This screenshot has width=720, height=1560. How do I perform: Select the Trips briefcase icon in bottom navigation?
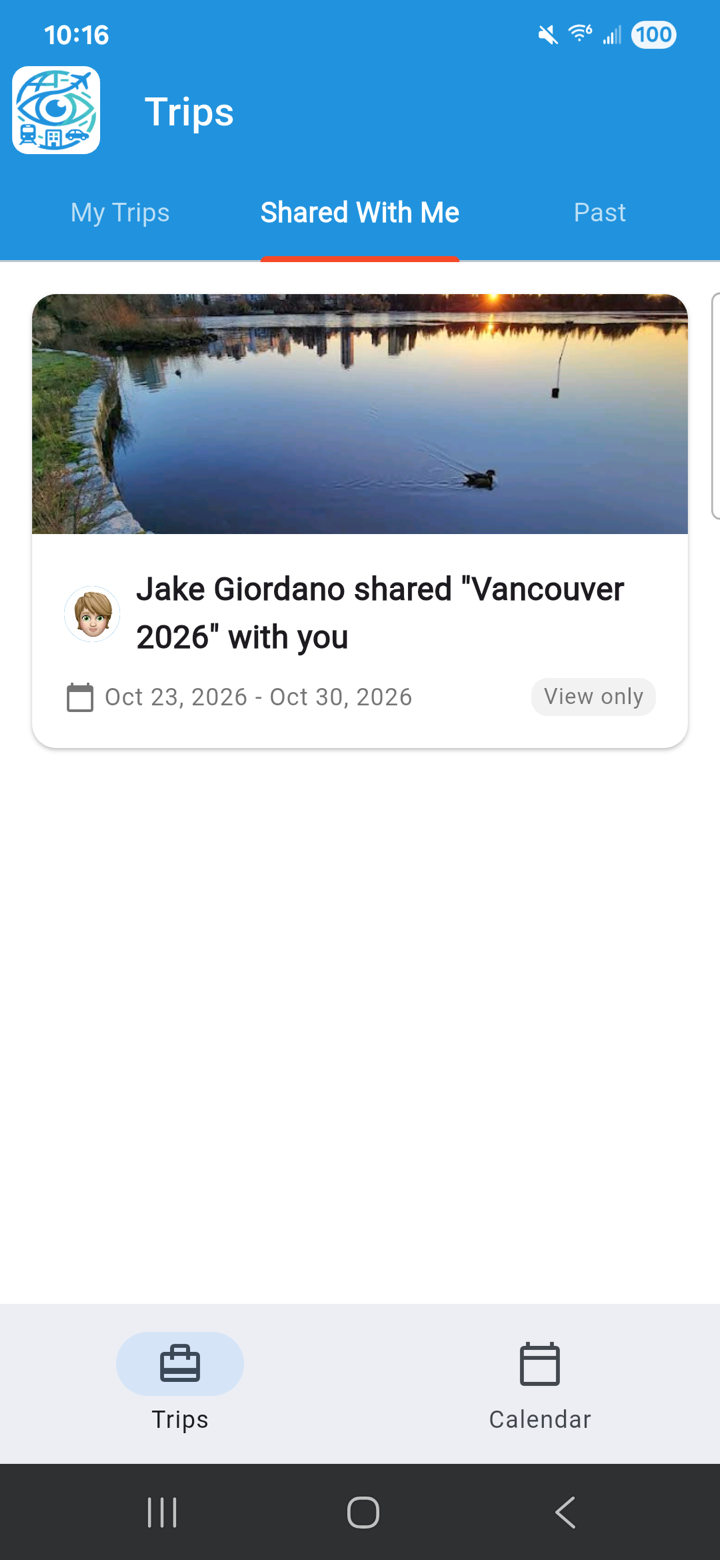pyautogui.click(x=180, y=1363)
